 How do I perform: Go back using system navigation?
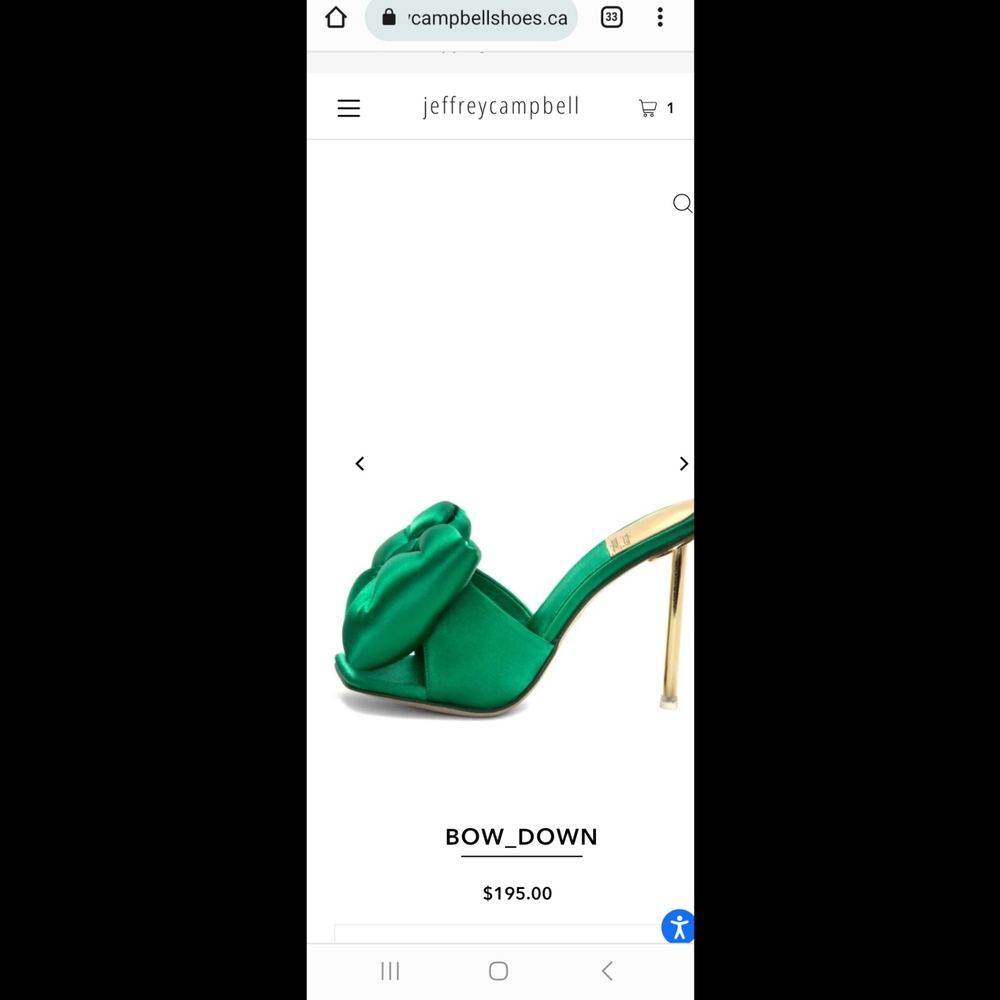[x=607, y=971]
